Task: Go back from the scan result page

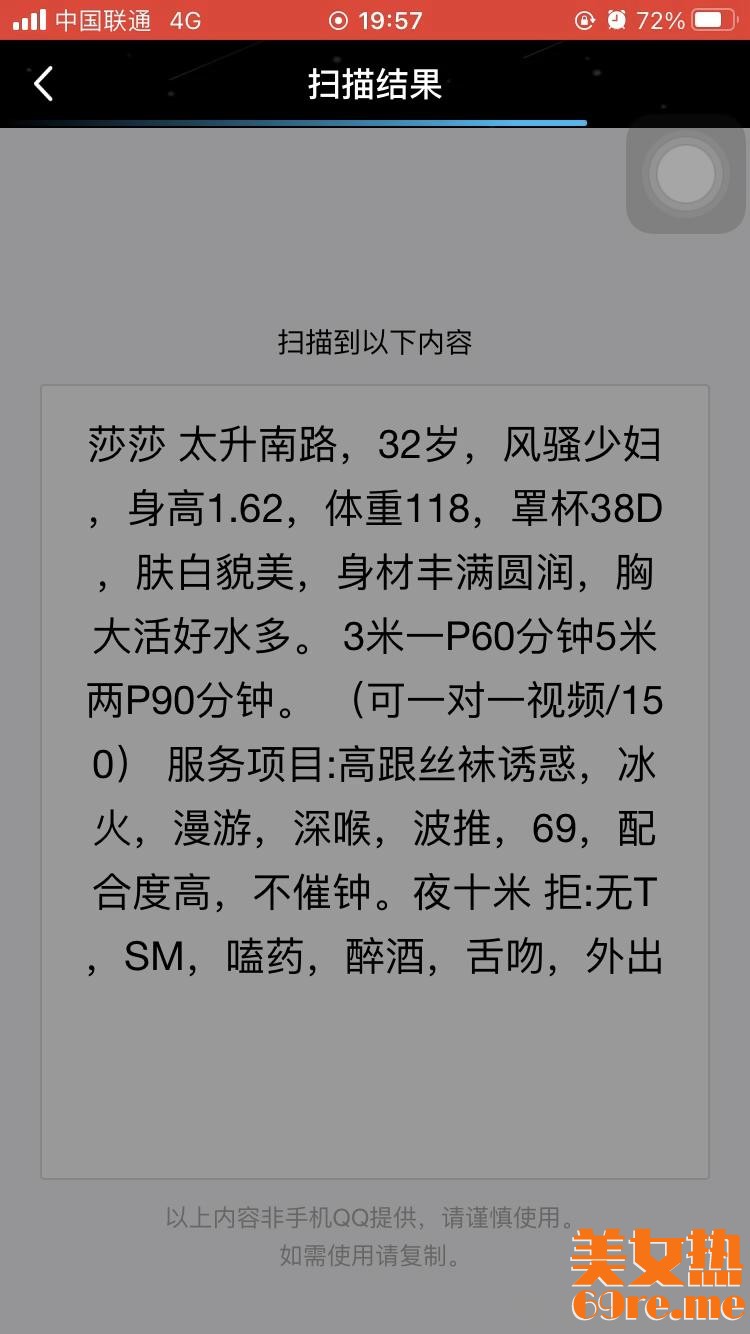Action: point(43,84)
